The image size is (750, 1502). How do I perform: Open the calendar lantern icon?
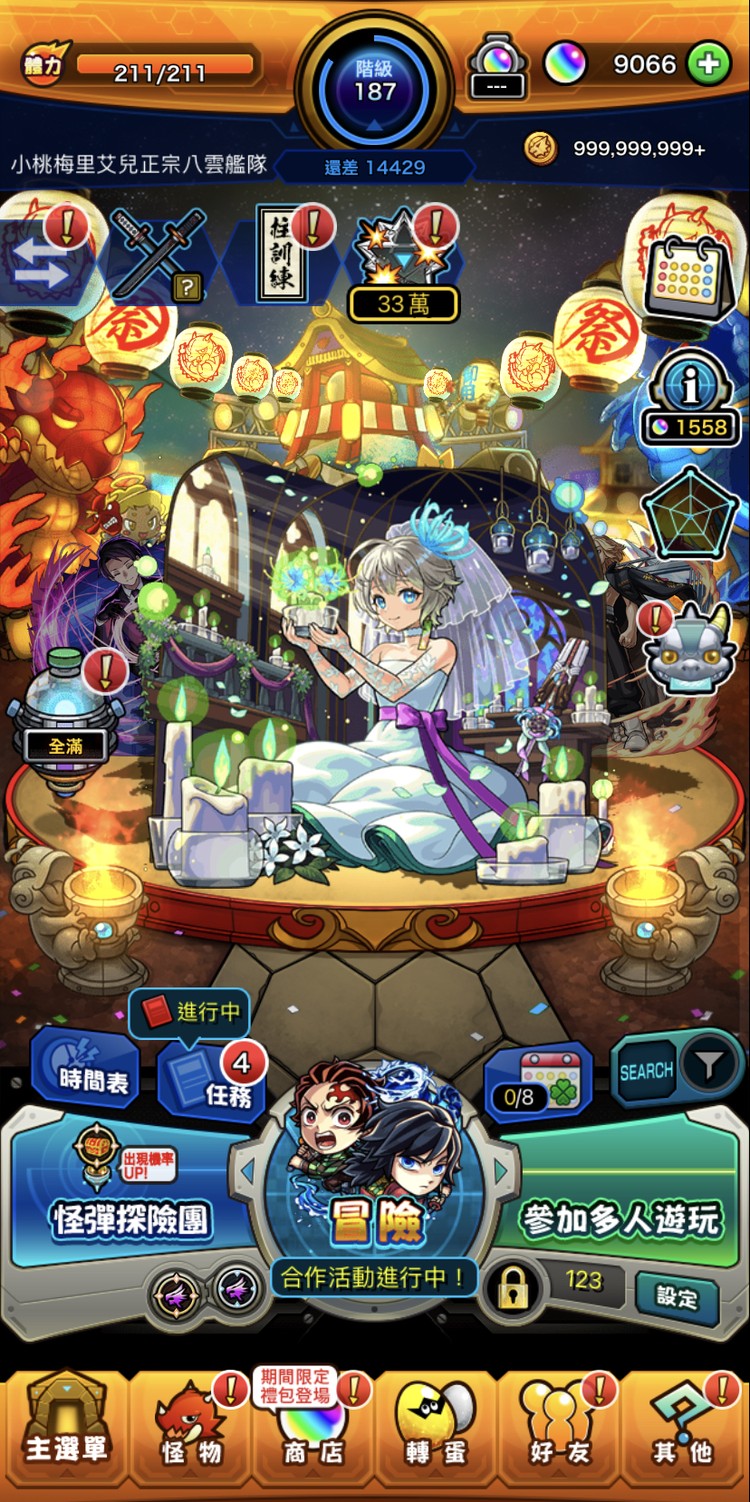tap(686, 274)
